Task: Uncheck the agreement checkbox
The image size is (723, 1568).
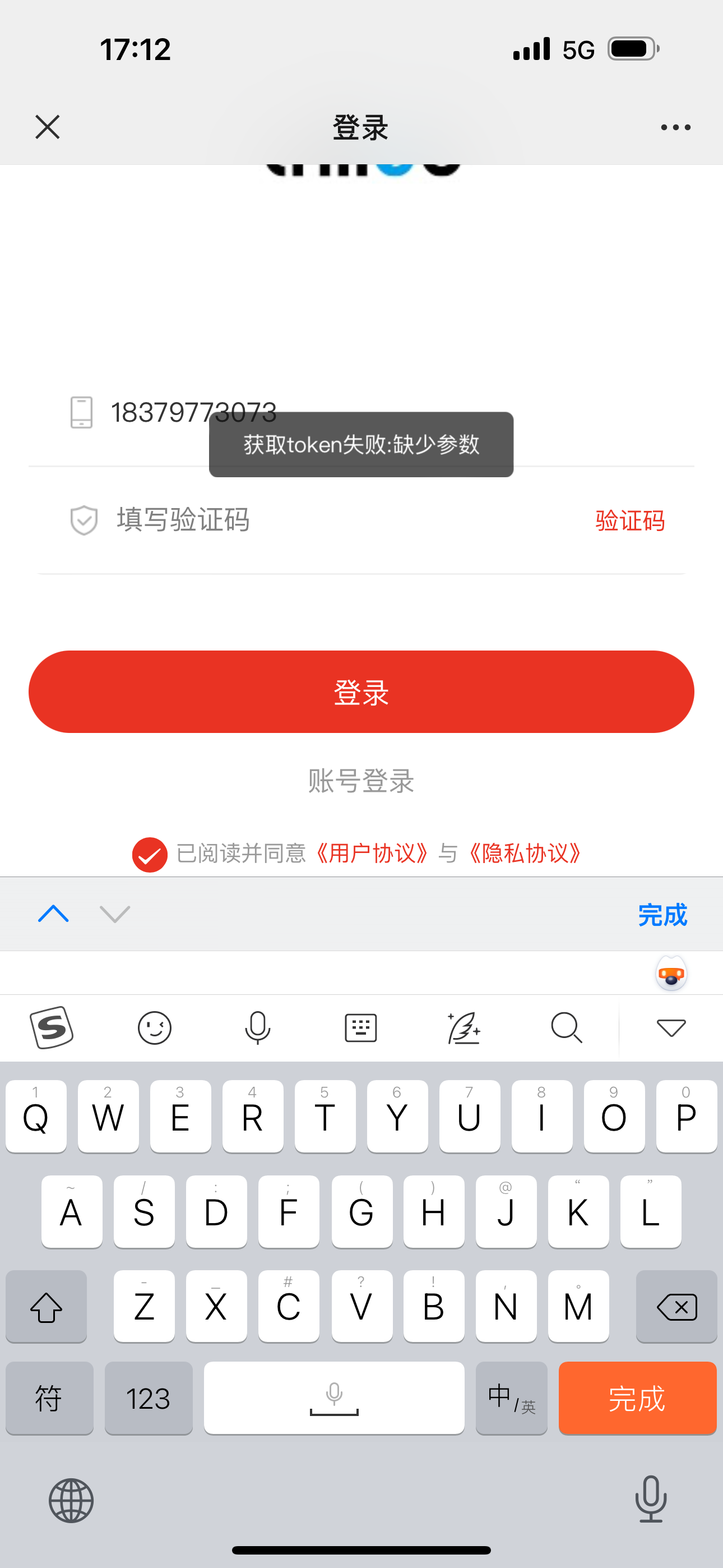Action: pos(150,855)
